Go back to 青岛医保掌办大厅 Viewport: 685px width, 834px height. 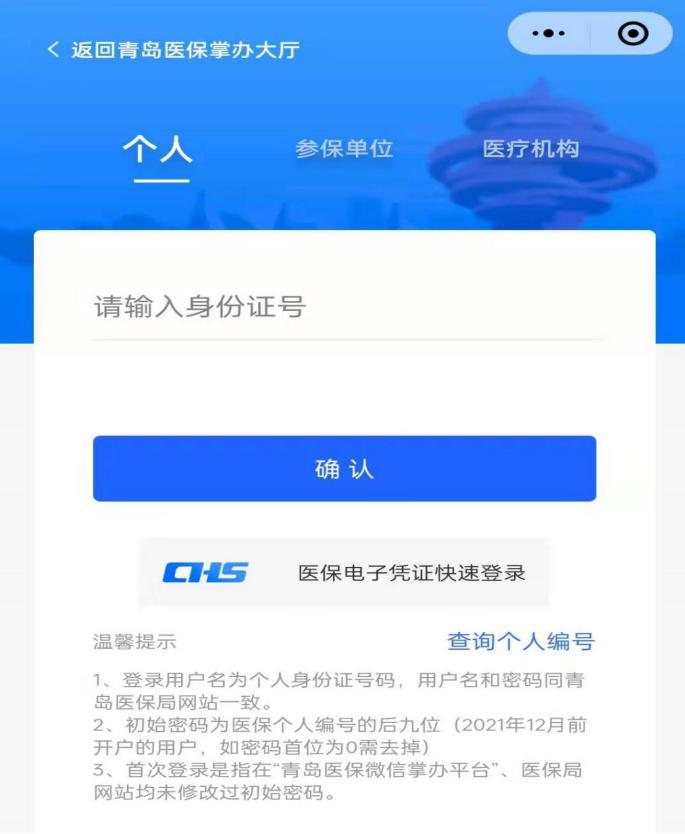172,49
